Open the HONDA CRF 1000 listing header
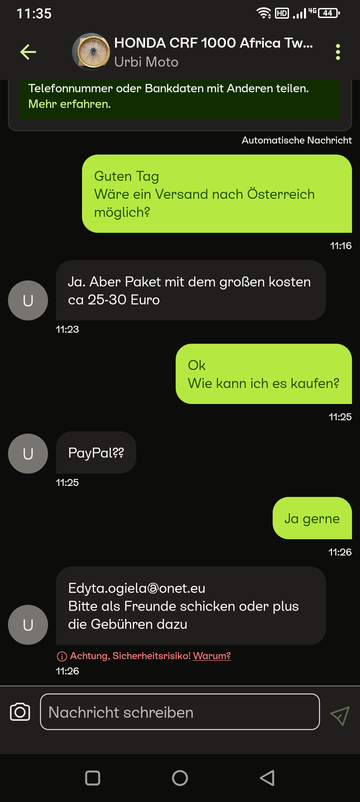 click(194, 52)
